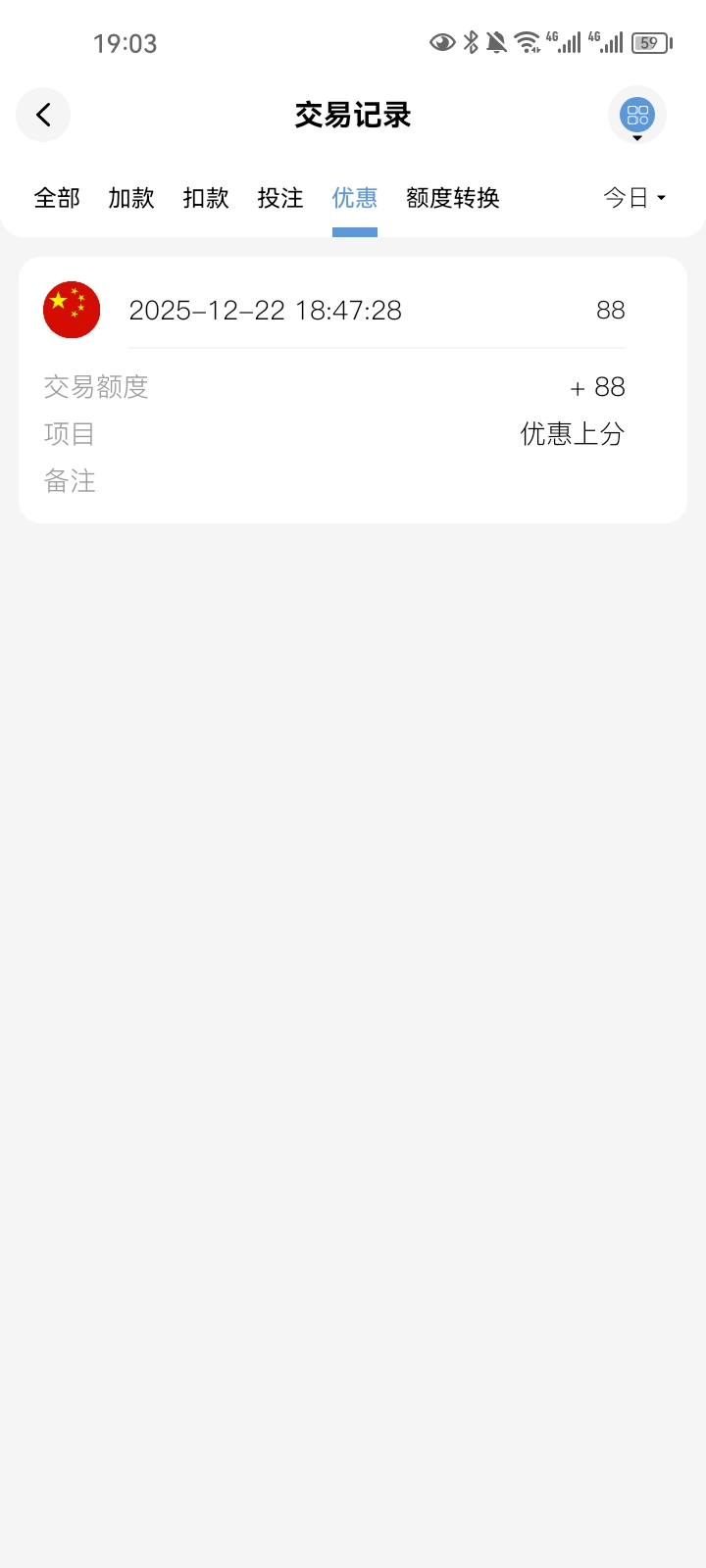Image resolution: width=706 pixels, height=1568 pixels.
Task: Show 扣款 transactions
Action: pyautogui.click(x=206, y=198)
